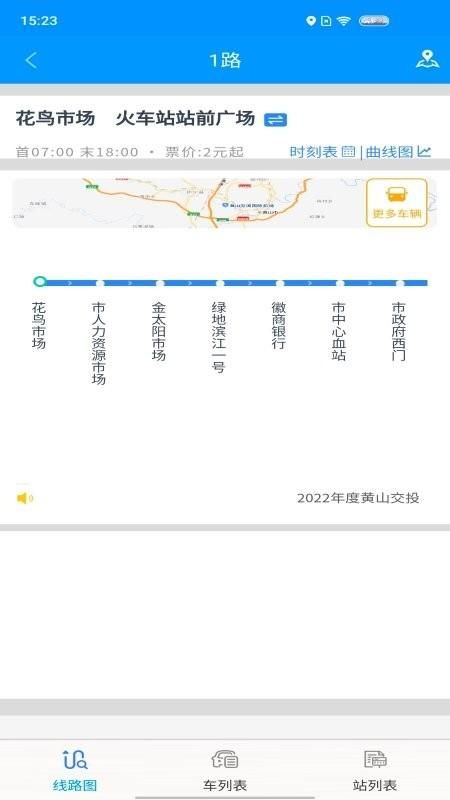Screen dimensions: 450x800
Task: Open the route map preview
Action: click(189, 203)
